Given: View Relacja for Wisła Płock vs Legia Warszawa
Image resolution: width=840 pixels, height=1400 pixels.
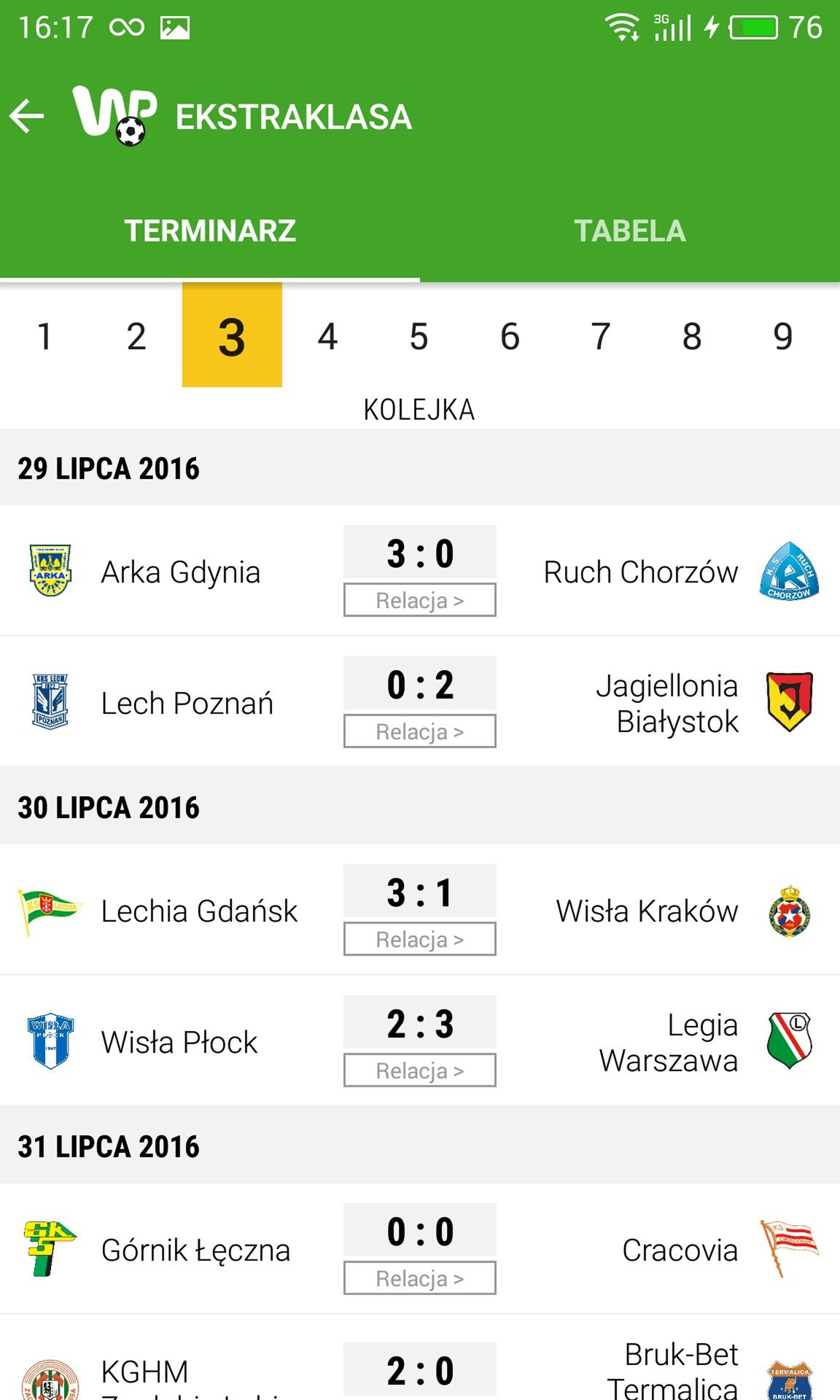Looking at the screenshot, I should pyautogui.click(x=420, y=1070).
